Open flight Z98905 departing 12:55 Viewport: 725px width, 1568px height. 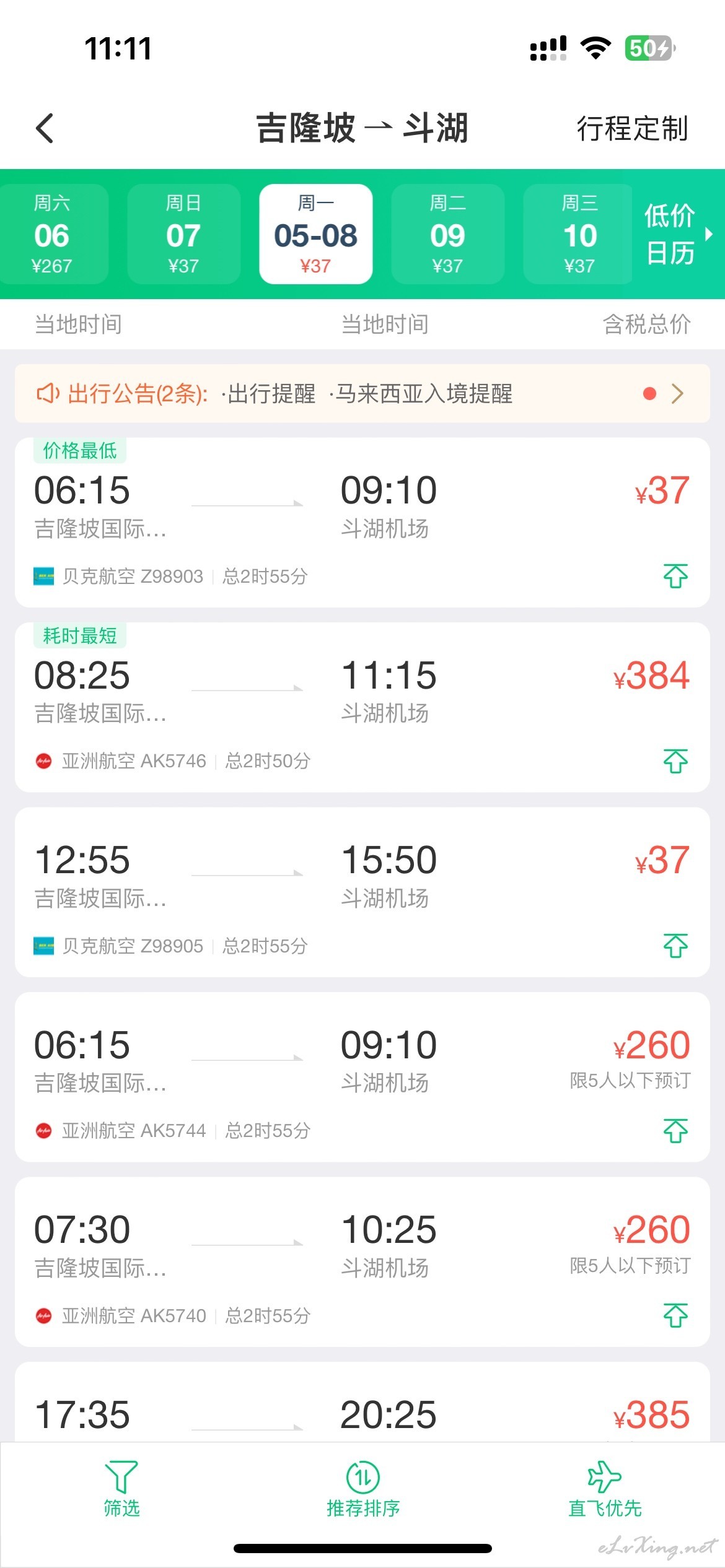coord(362,892)
